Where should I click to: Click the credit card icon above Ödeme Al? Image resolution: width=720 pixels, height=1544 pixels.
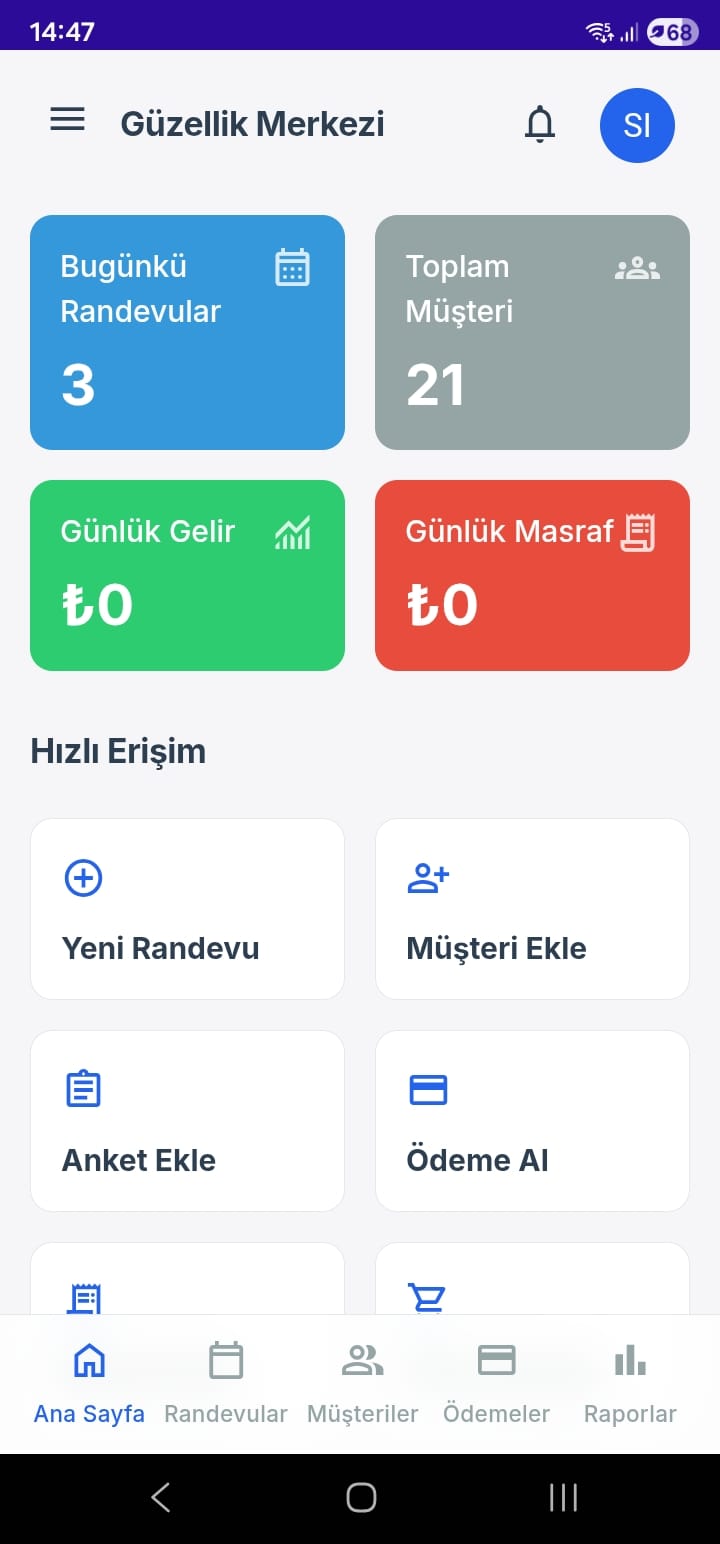[x=428, y=1089]
